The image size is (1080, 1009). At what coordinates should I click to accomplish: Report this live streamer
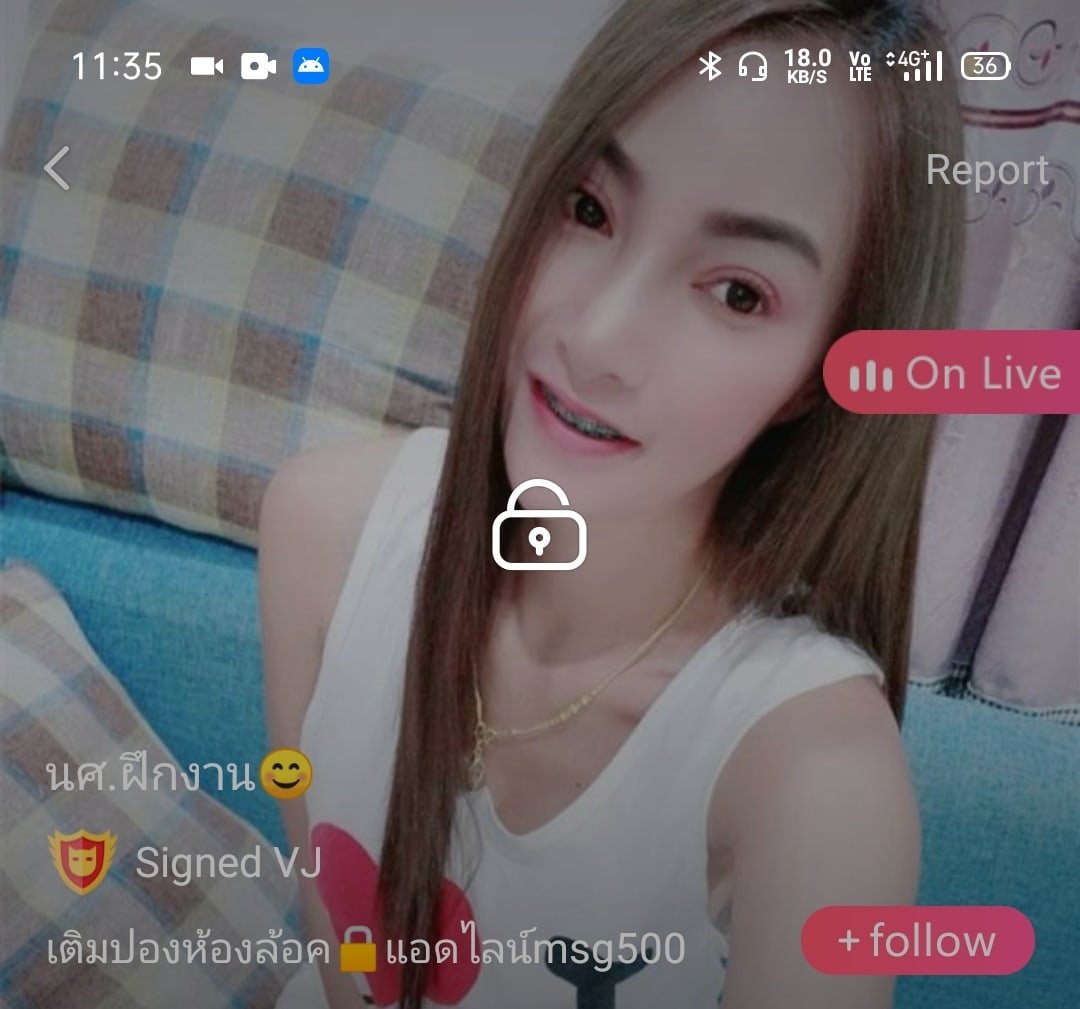(x=986, y=170)
